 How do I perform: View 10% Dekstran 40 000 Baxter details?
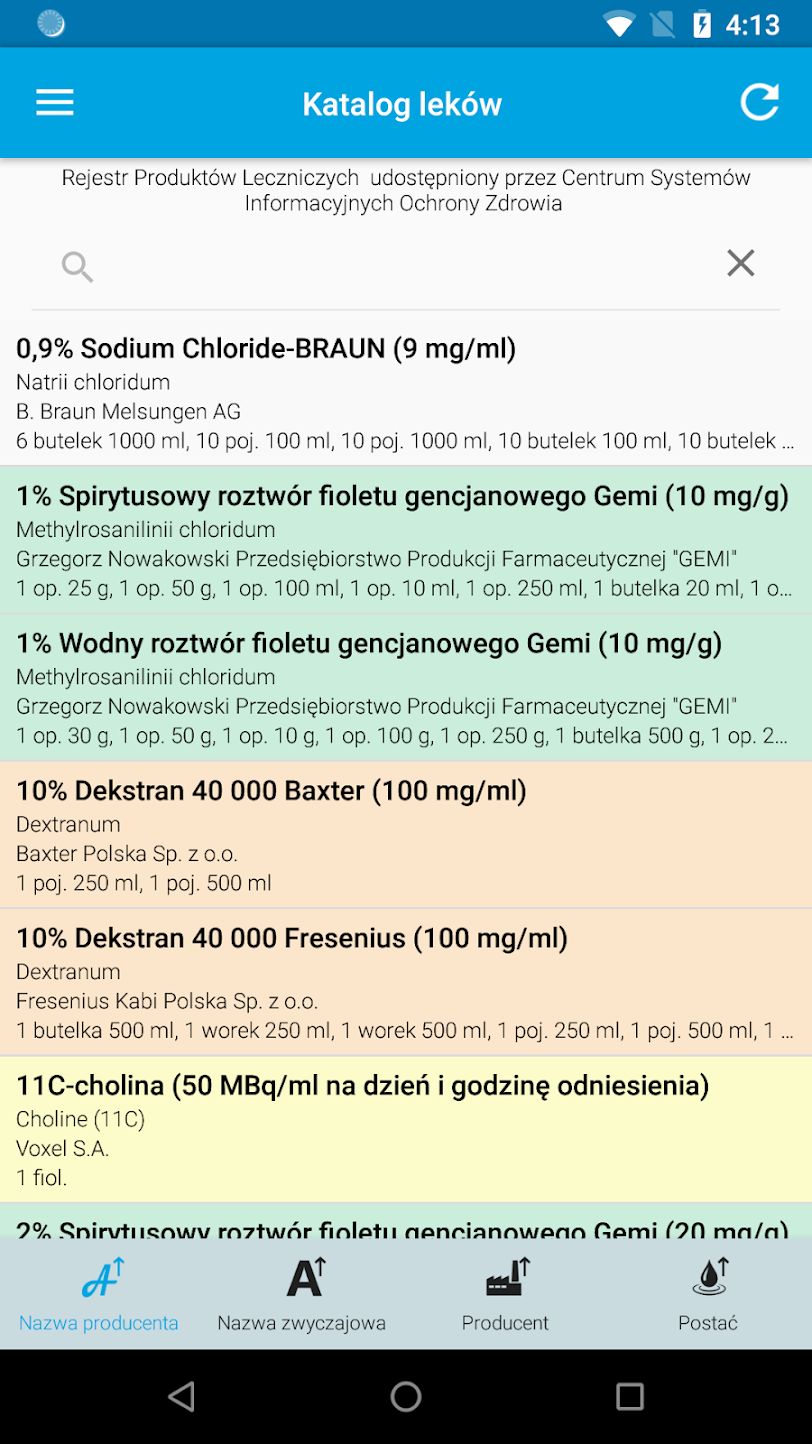click(406, 834)
